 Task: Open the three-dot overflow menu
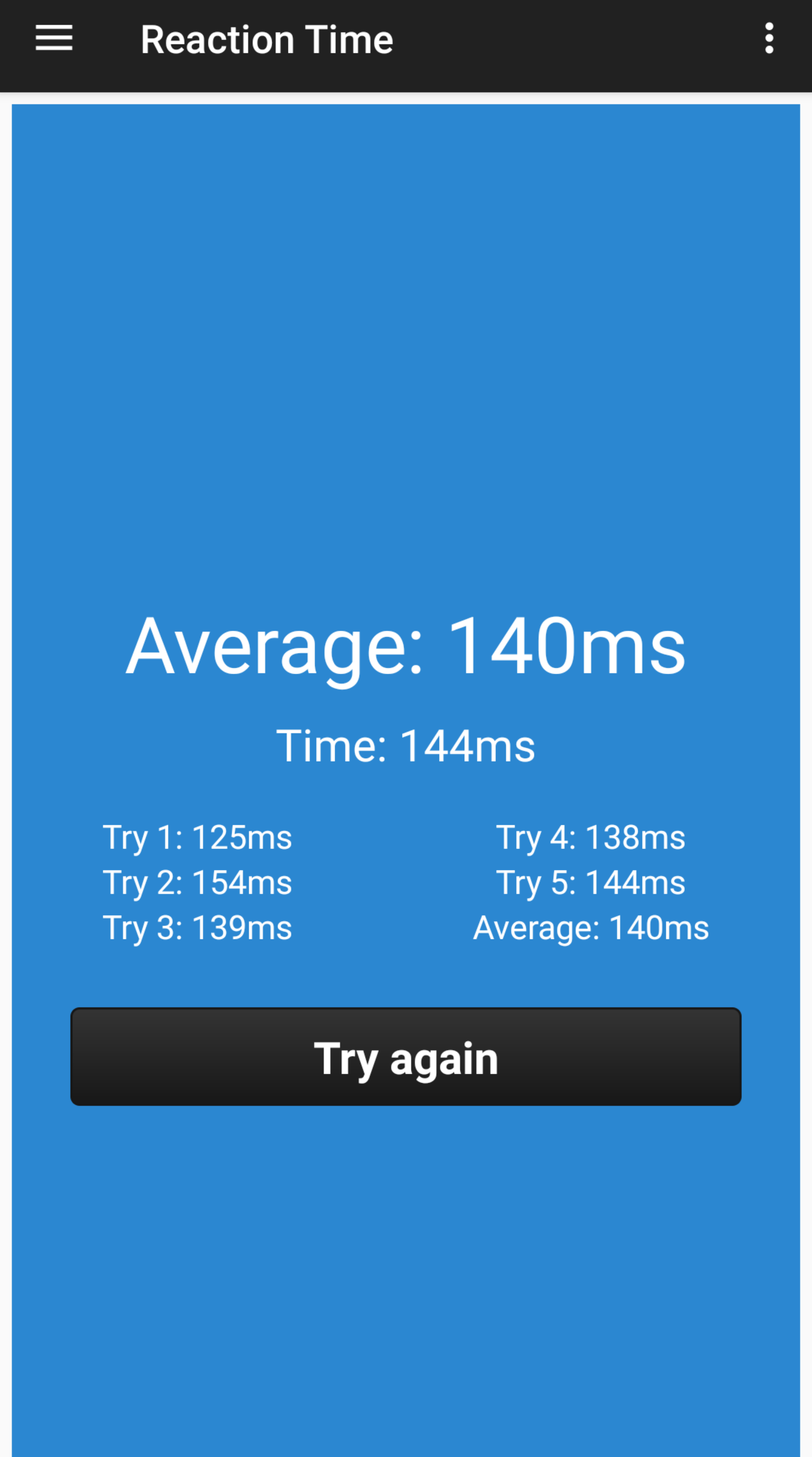(769, 38)
